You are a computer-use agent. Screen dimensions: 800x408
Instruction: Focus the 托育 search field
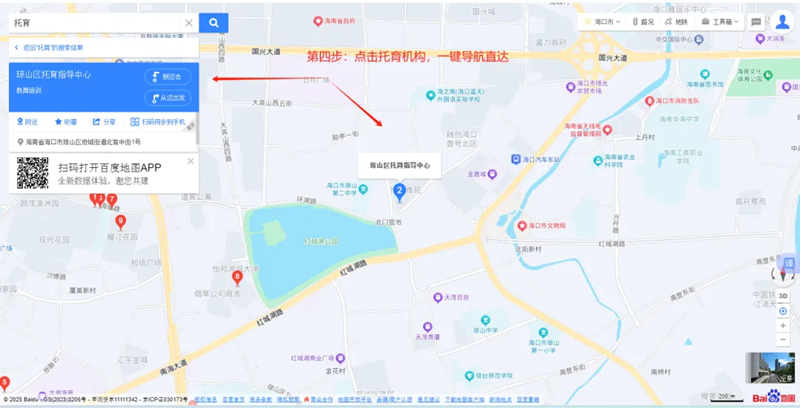pyautogui.click(x=95, y=22)
